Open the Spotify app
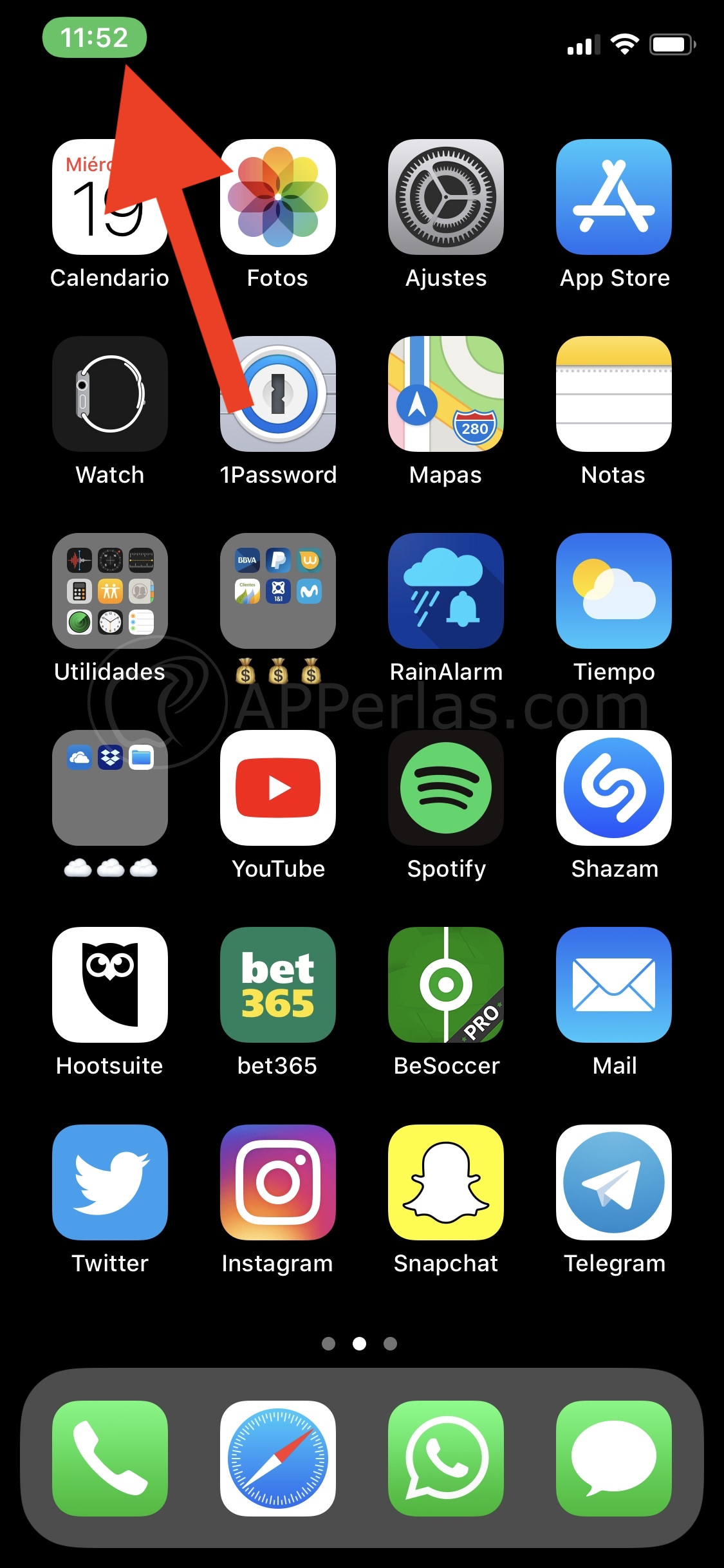 (446, 789)
